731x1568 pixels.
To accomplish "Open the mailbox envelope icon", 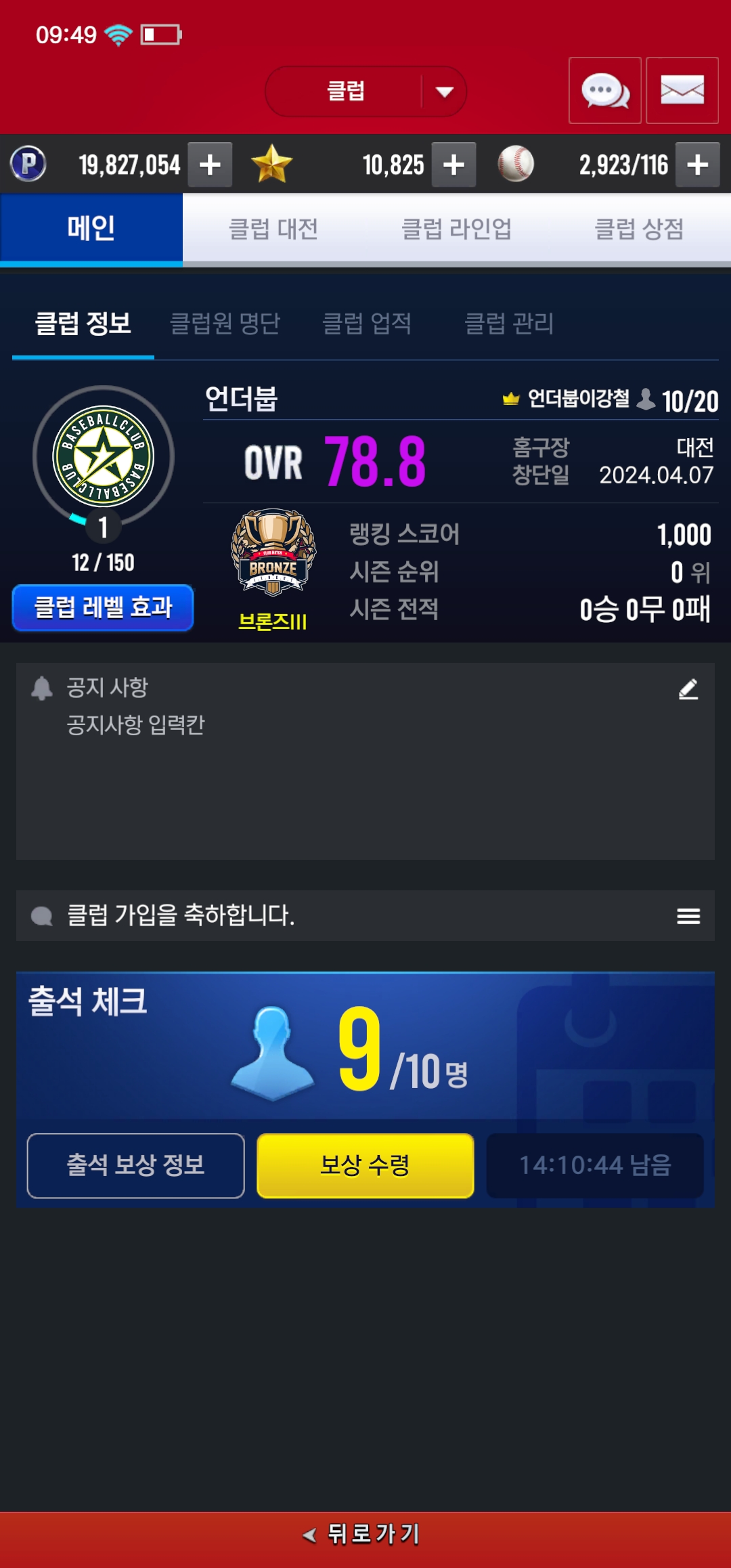I will tap(682, 91).
